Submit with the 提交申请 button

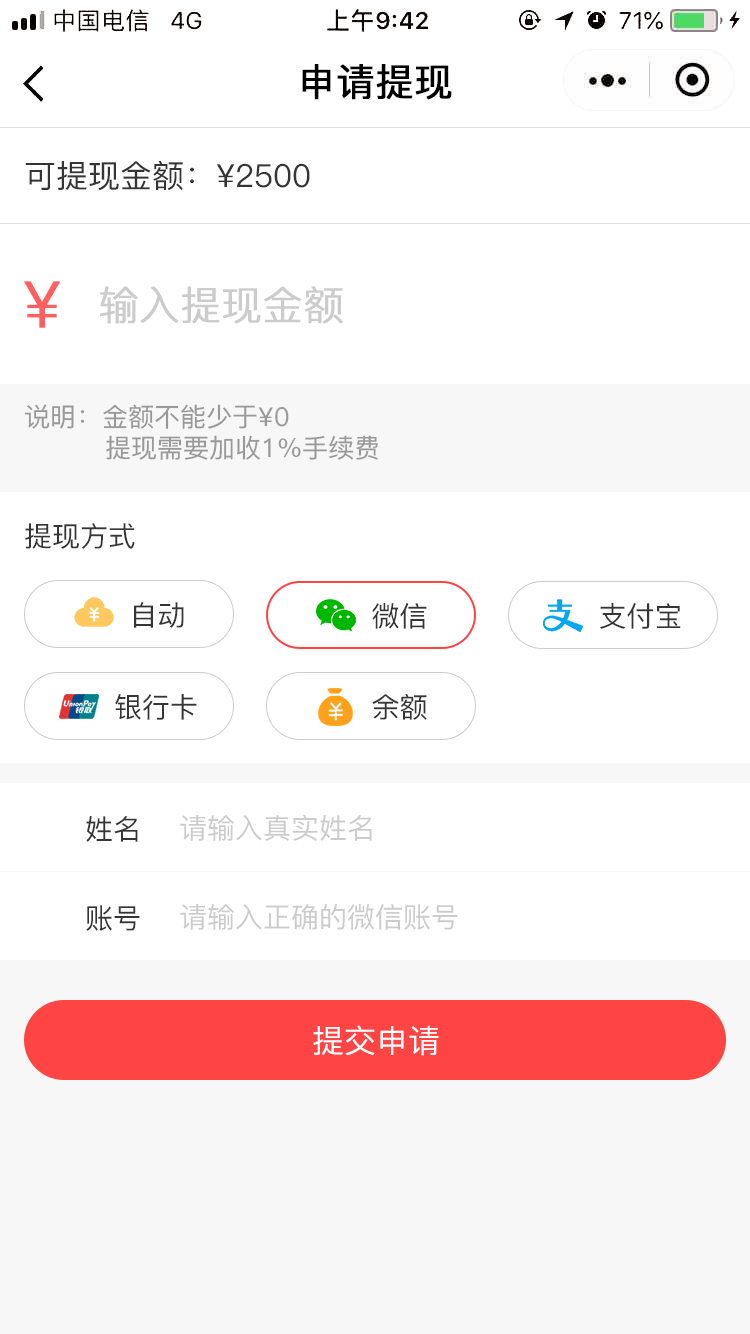[x=375, y=1040]
